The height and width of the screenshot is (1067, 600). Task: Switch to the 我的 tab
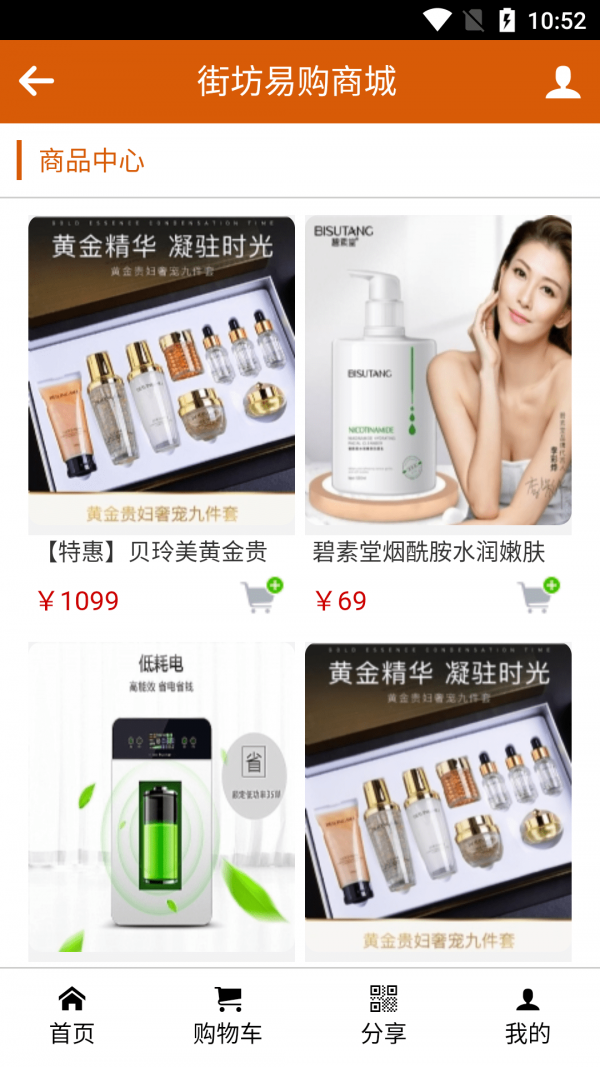point(527,1015)
